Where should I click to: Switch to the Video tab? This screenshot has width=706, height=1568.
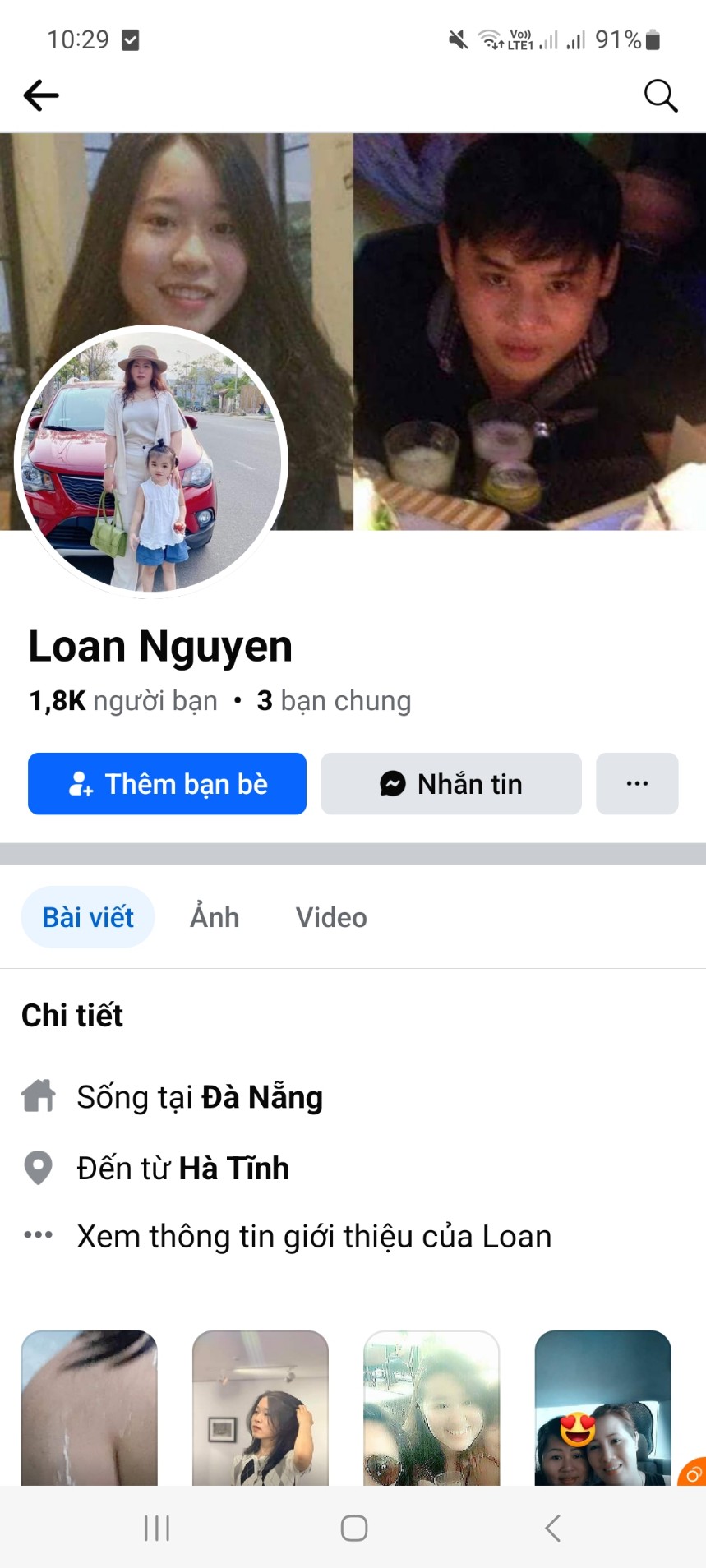click(x=331, y=917)
